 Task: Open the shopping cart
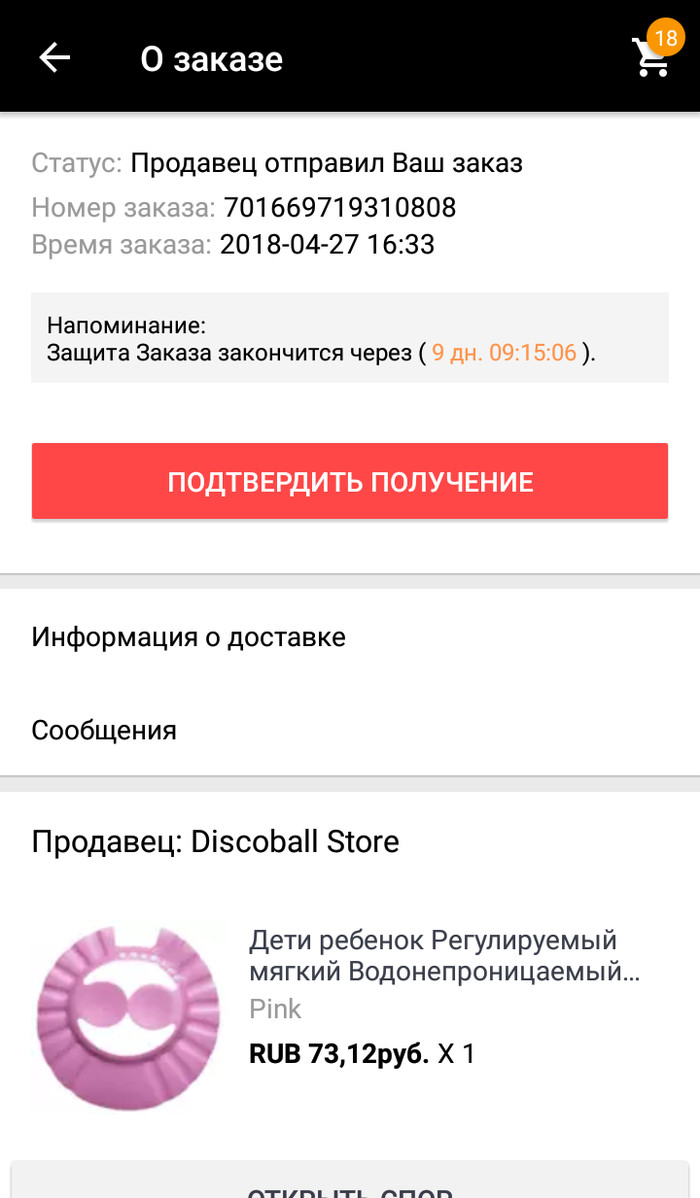point(652,57)
